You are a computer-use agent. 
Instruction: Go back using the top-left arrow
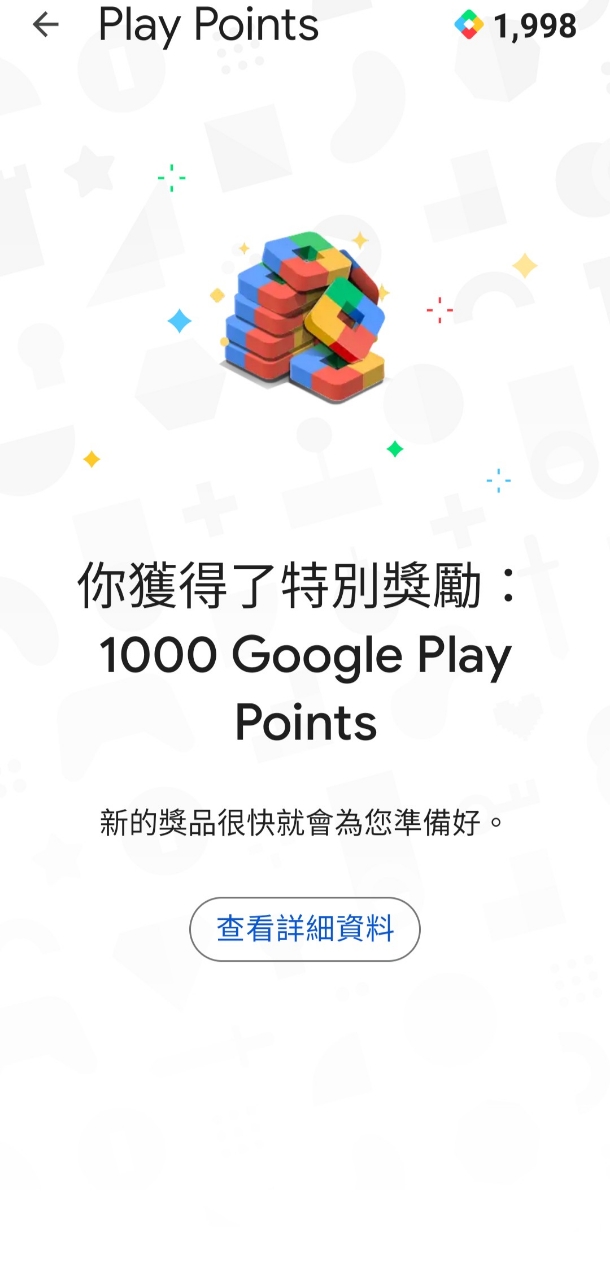click(x=46, y=25)
